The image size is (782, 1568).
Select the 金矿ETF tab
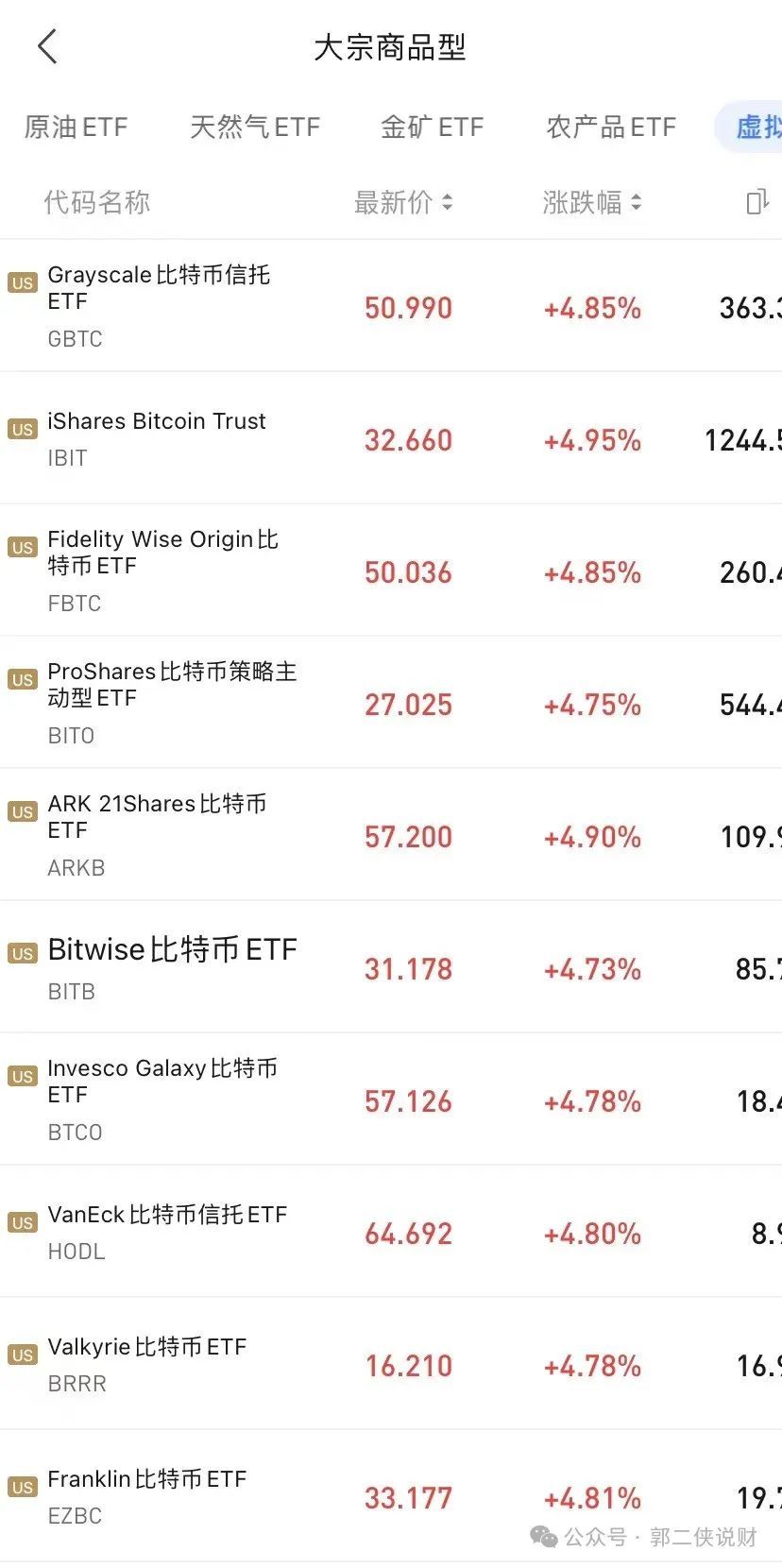point(432,127)
